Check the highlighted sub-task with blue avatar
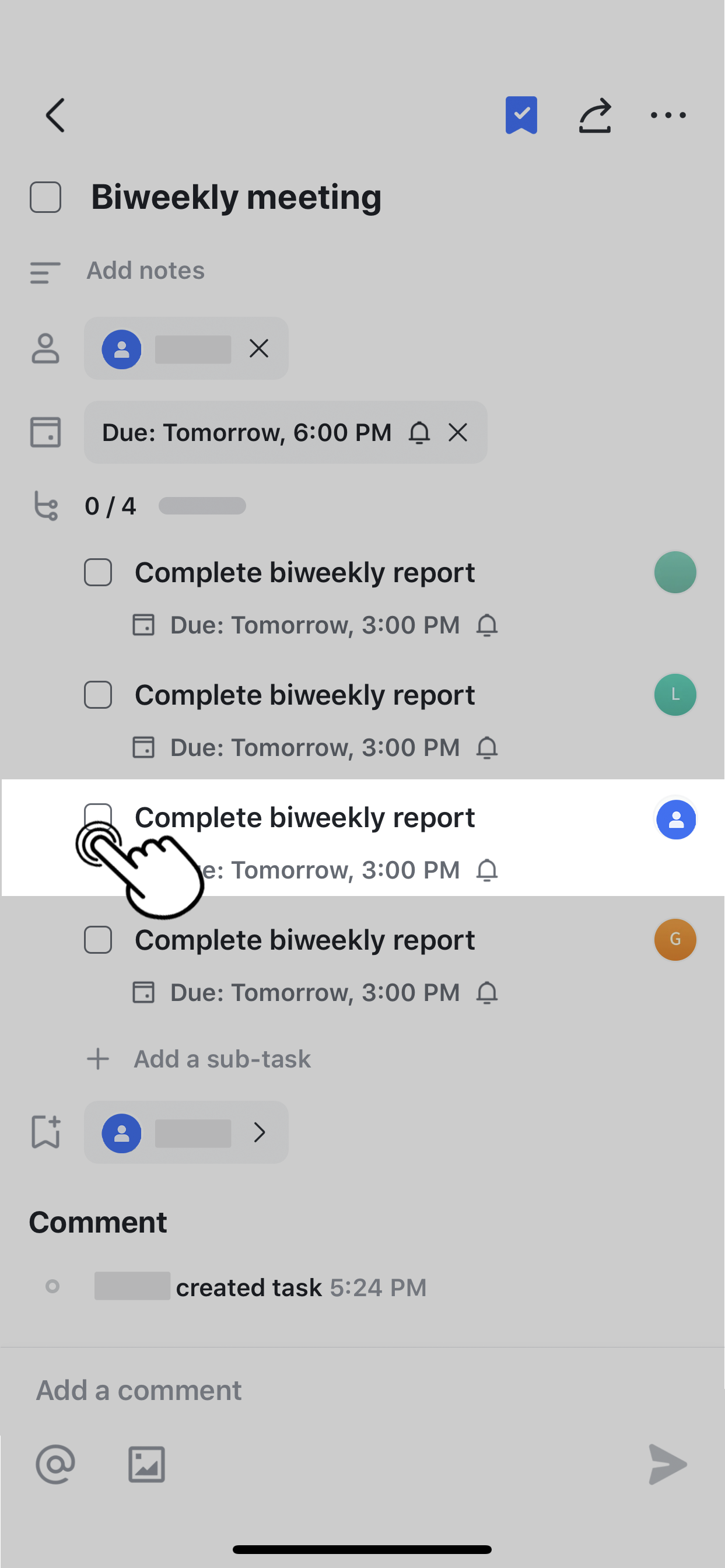725x1568 pixels. (98, 816)
